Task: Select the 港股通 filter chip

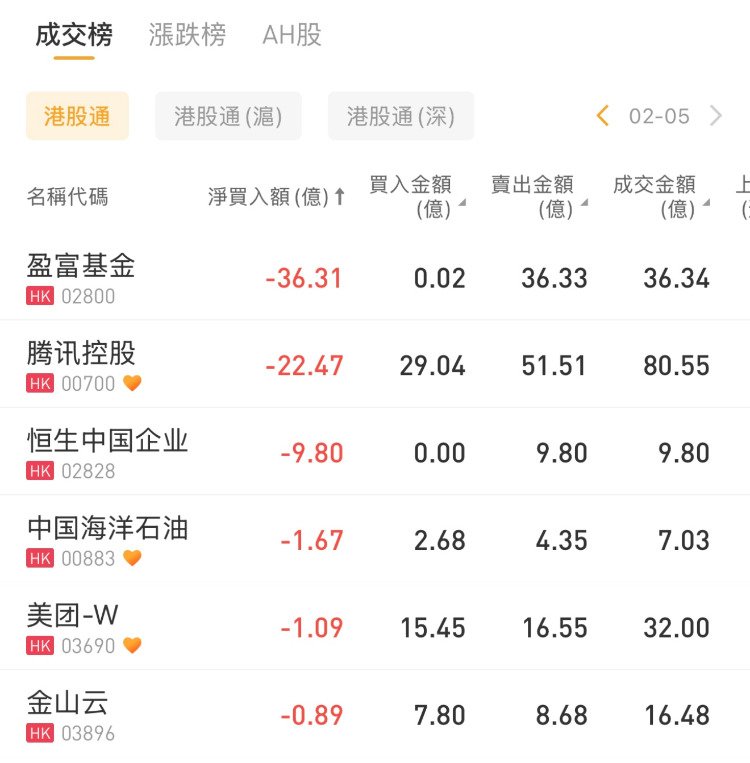Action: 77,116
